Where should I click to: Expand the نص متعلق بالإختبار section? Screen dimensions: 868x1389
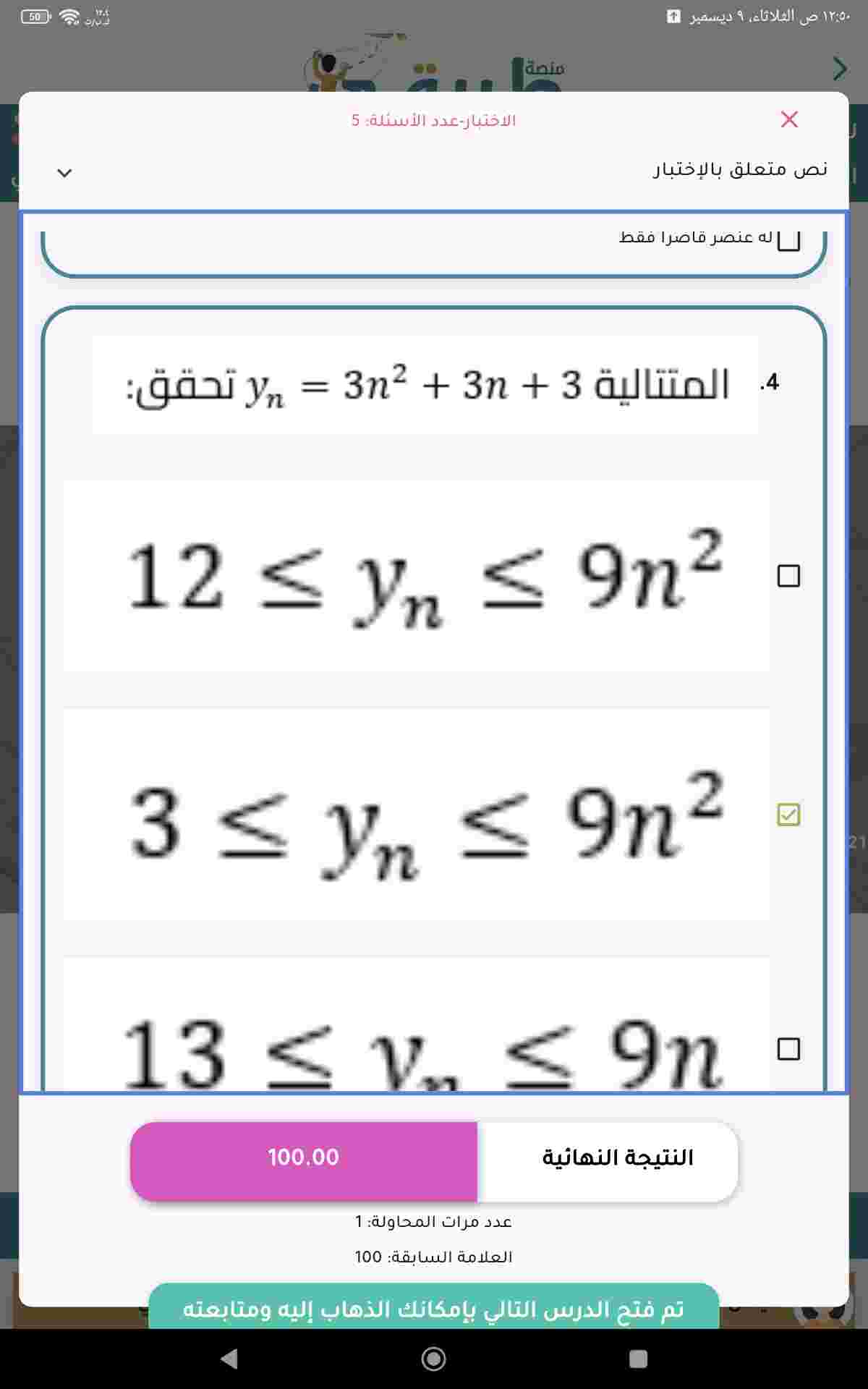64,173
